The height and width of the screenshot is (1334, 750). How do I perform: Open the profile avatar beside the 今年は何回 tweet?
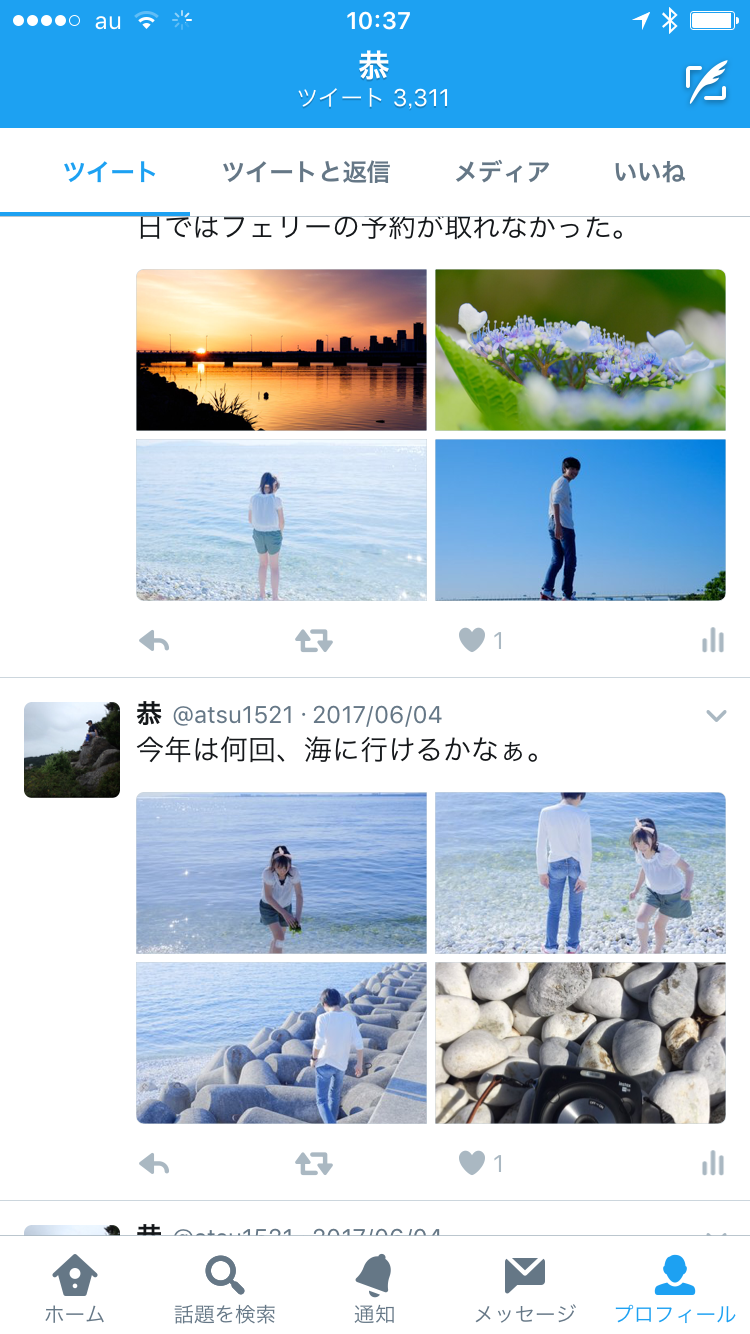pos(72,750)
